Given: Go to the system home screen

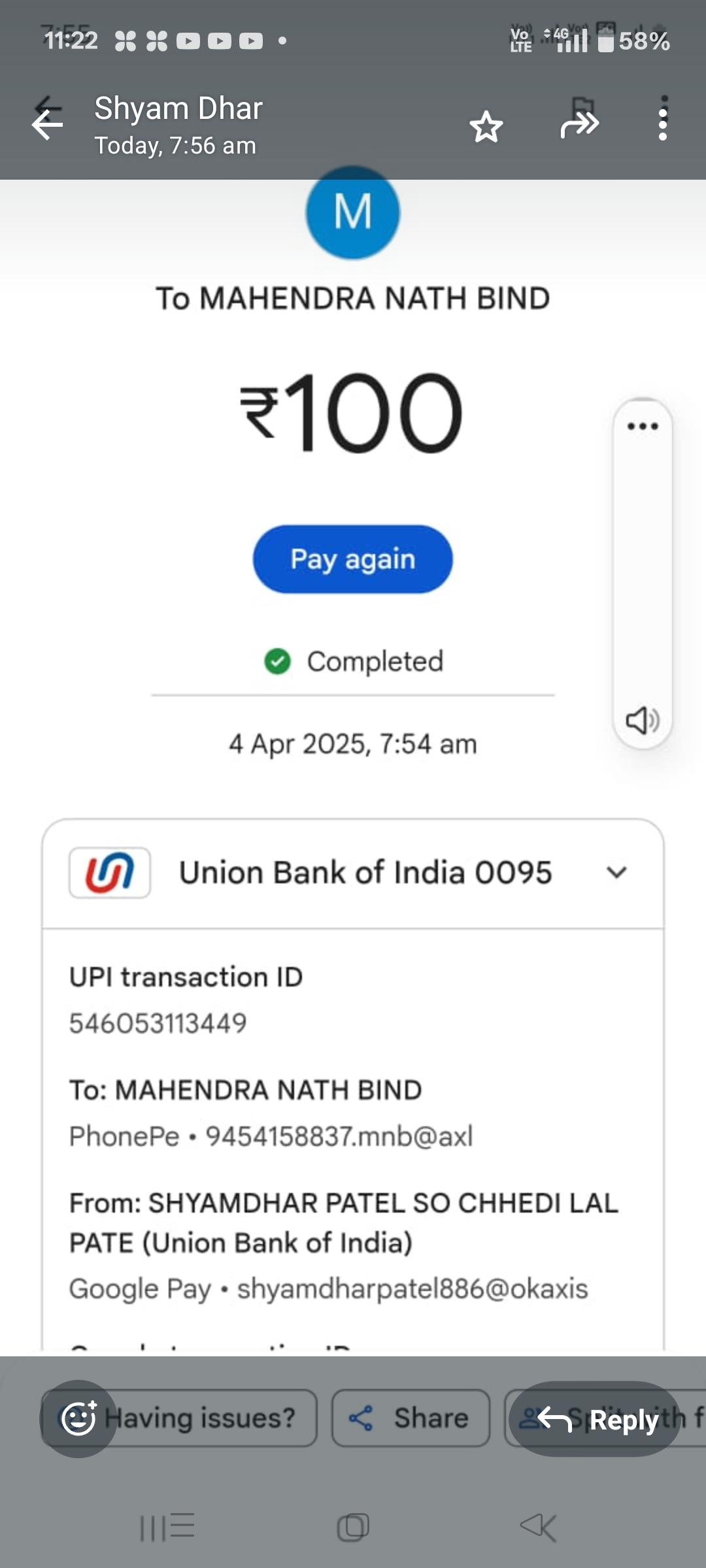Looking at the screenshot, I should click(353, 1527).
